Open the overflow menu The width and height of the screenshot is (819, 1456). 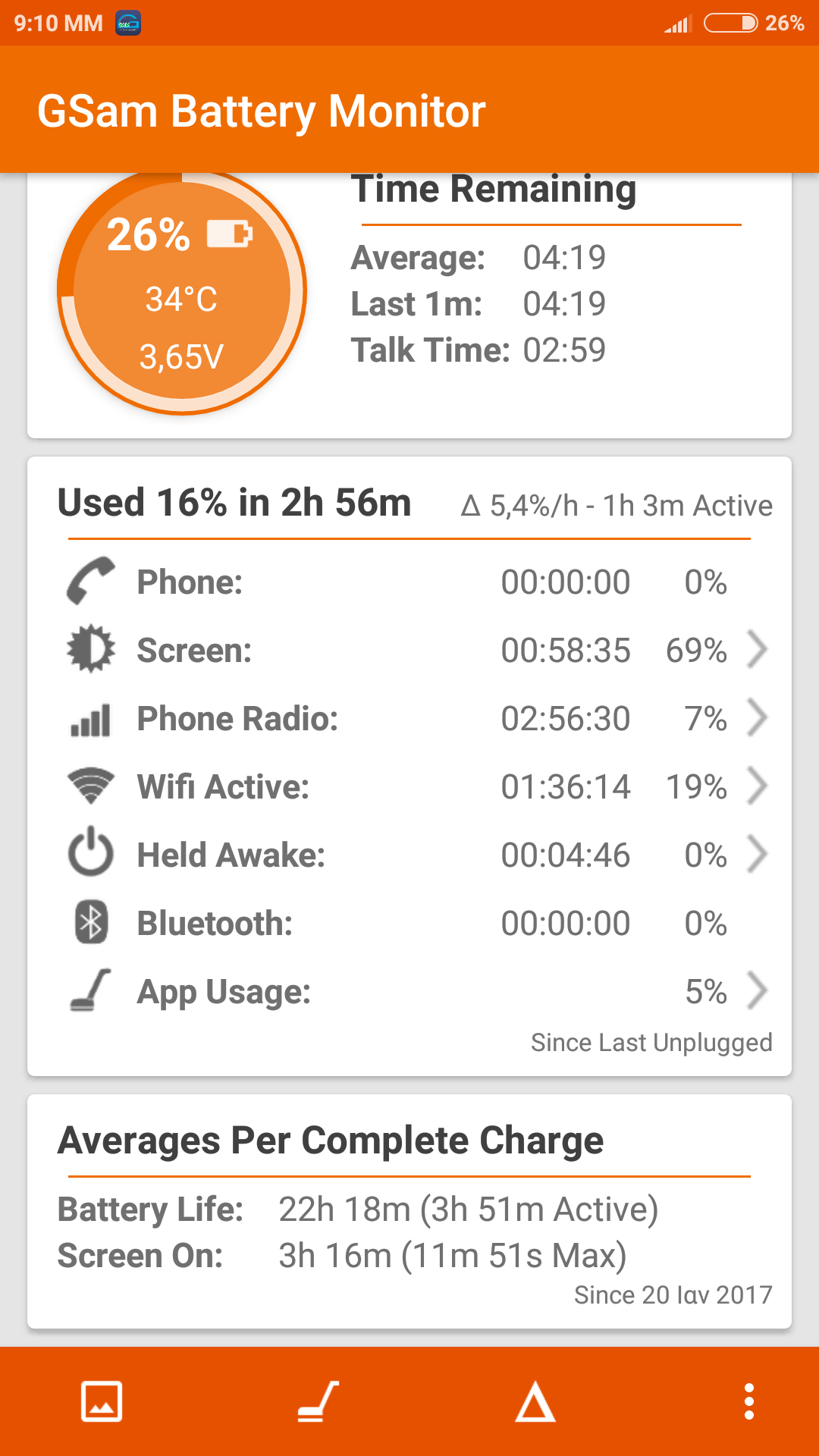(x=748, y=1401)
